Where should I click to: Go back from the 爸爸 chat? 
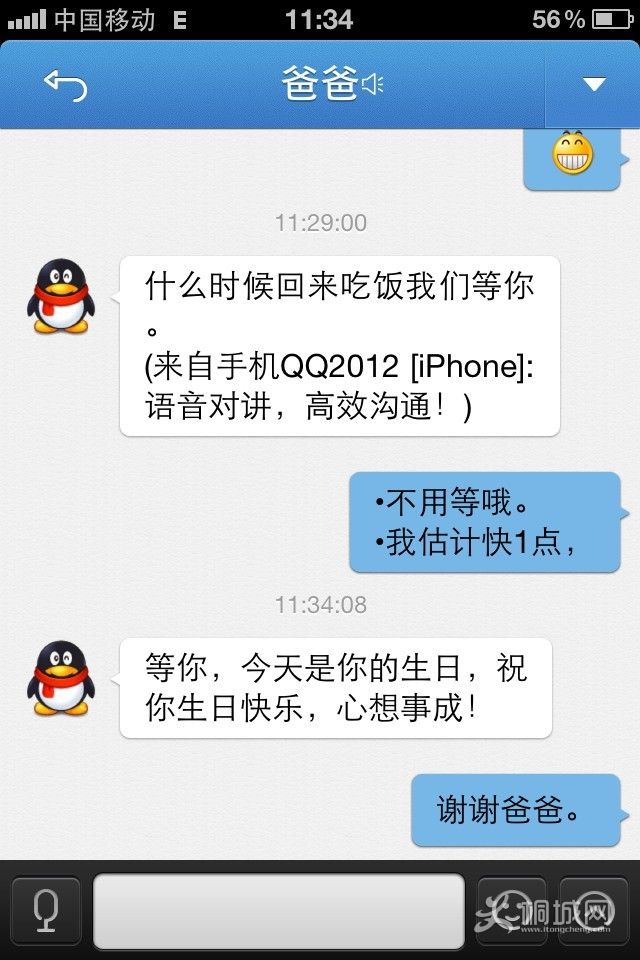[66, 86]
